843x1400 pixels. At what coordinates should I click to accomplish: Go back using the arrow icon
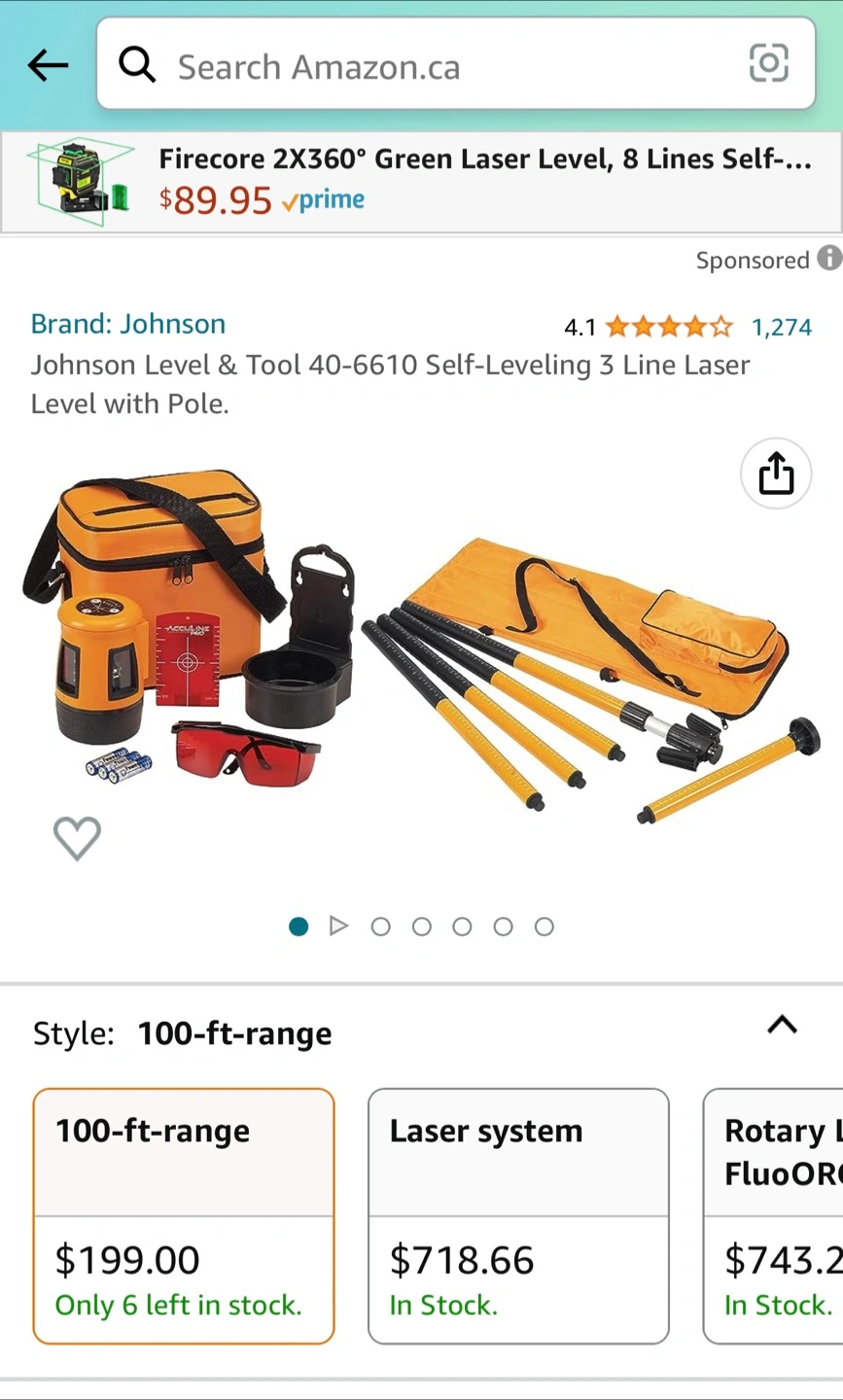48,65
